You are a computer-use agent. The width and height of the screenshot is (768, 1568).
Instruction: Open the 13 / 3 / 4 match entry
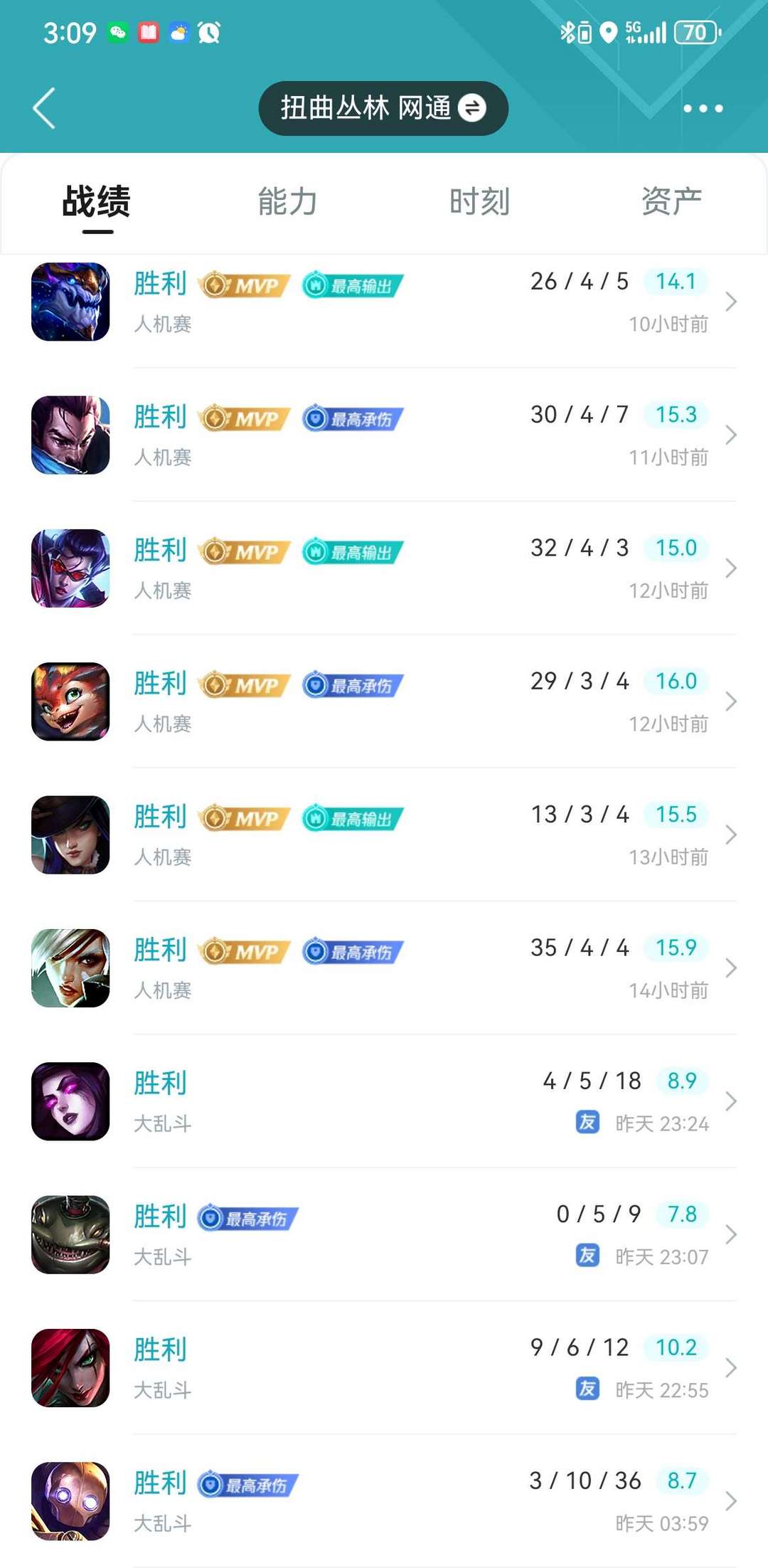tap(384, 835)
